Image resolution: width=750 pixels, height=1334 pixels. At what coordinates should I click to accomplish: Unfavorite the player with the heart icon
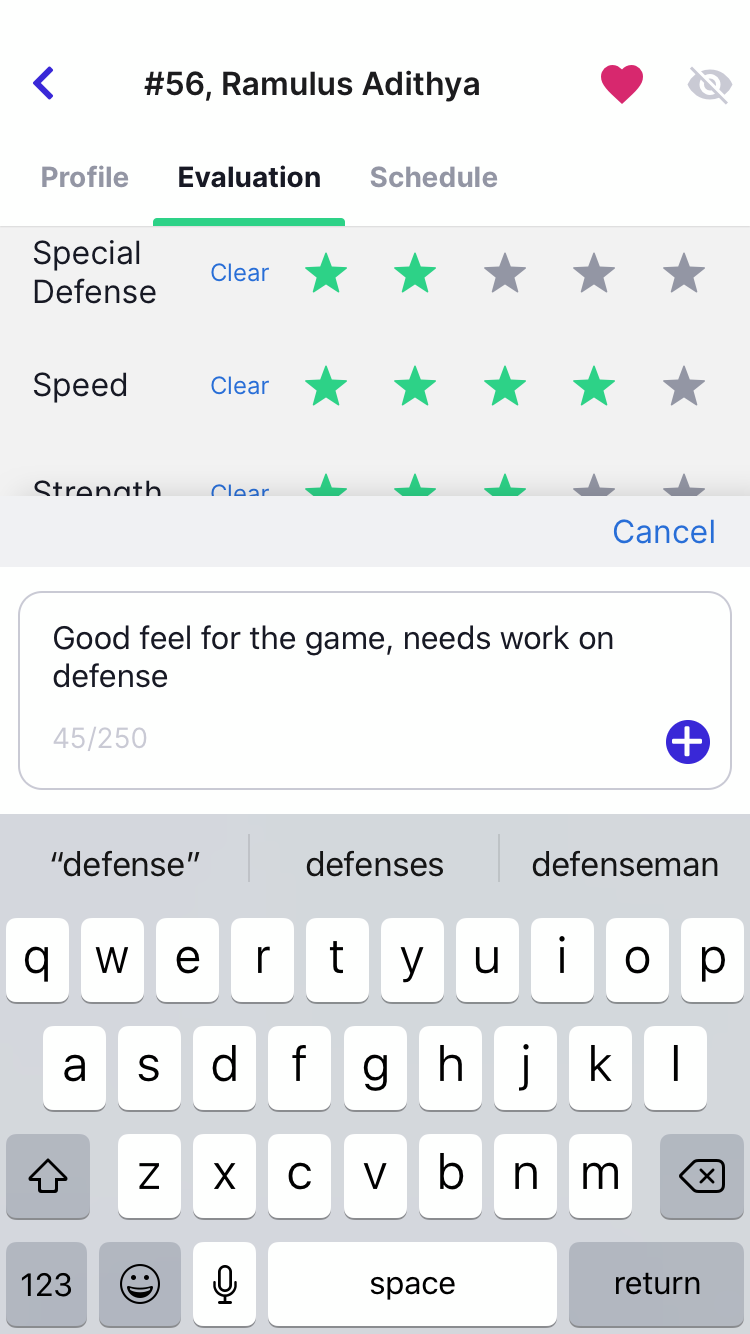click(x=621, y=84)
